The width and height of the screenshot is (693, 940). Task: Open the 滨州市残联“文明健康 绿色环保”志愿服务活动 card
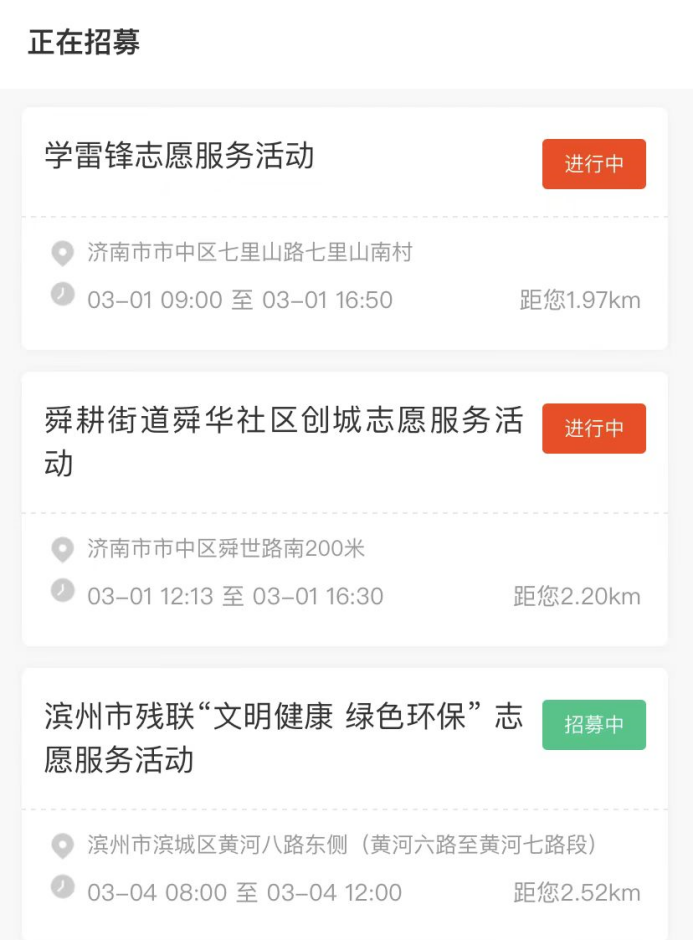[x=283, y=738]
